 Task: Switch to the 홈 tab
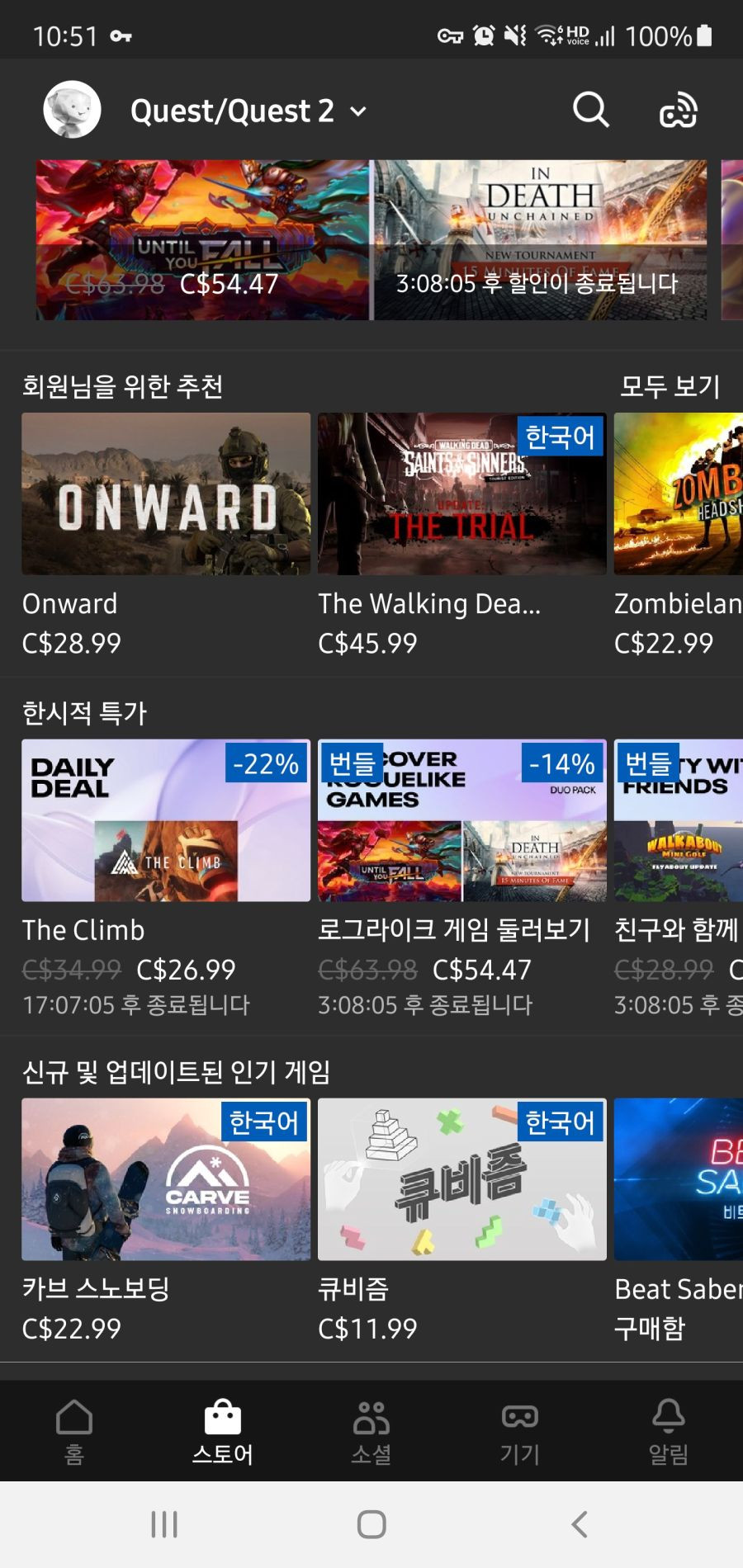point(74,1431)
